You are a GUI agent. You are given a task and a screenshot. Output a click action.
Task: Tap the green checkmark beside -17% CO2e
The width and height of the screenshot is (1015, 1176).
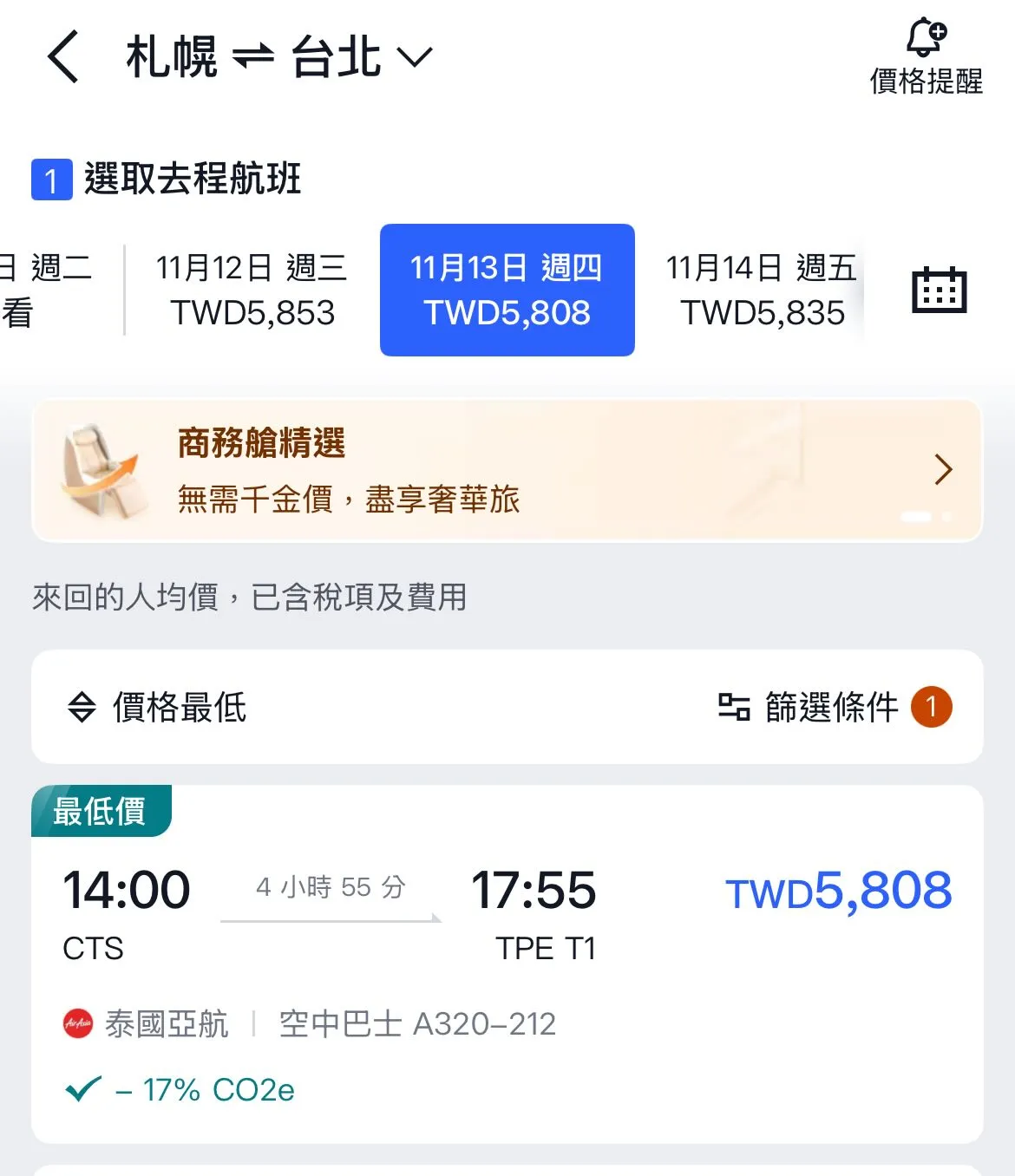pyautogui.click(x=82, y=1090)
